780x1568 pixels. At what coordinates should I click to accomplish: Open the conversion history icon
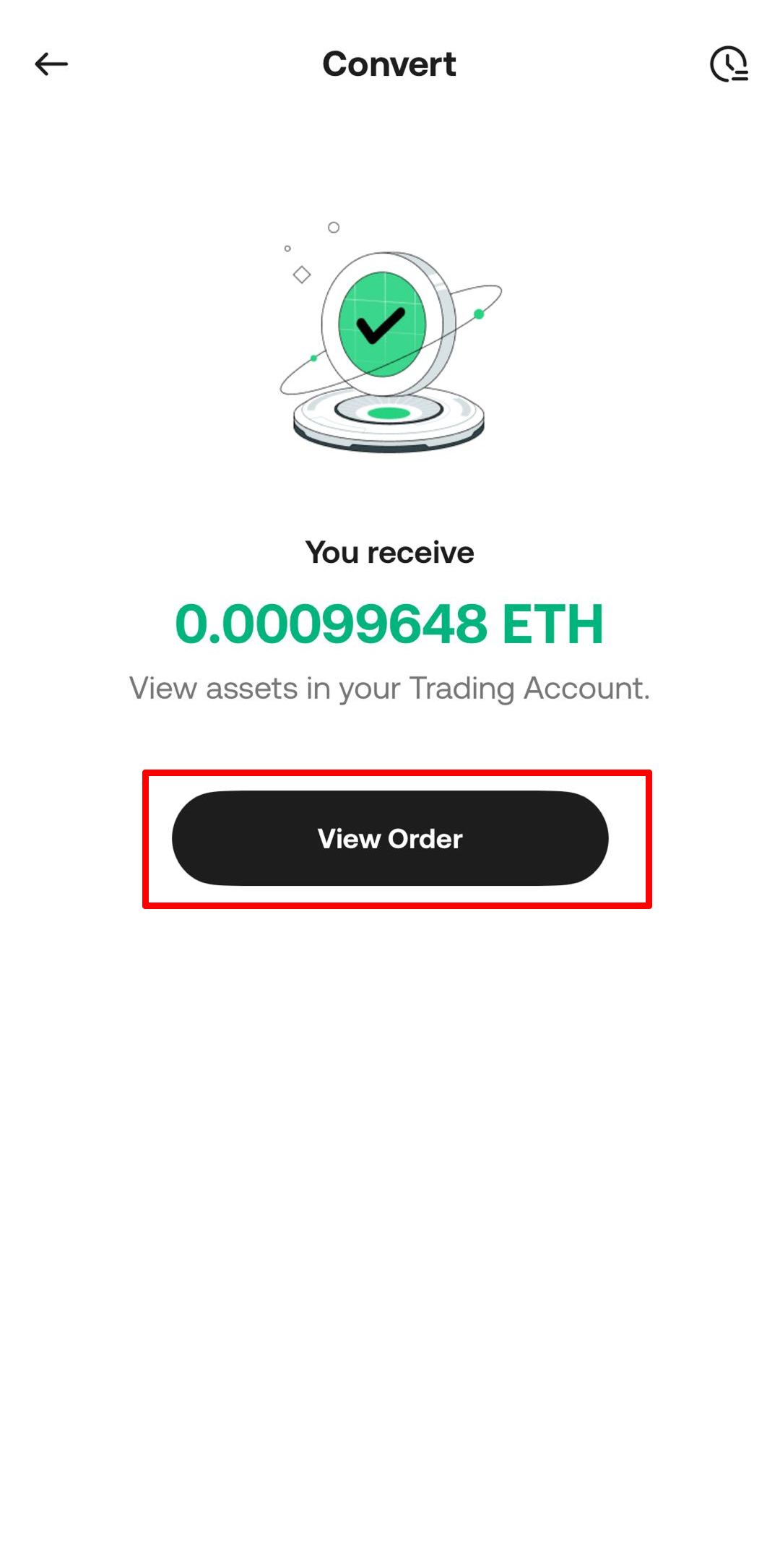click(728, 64)
